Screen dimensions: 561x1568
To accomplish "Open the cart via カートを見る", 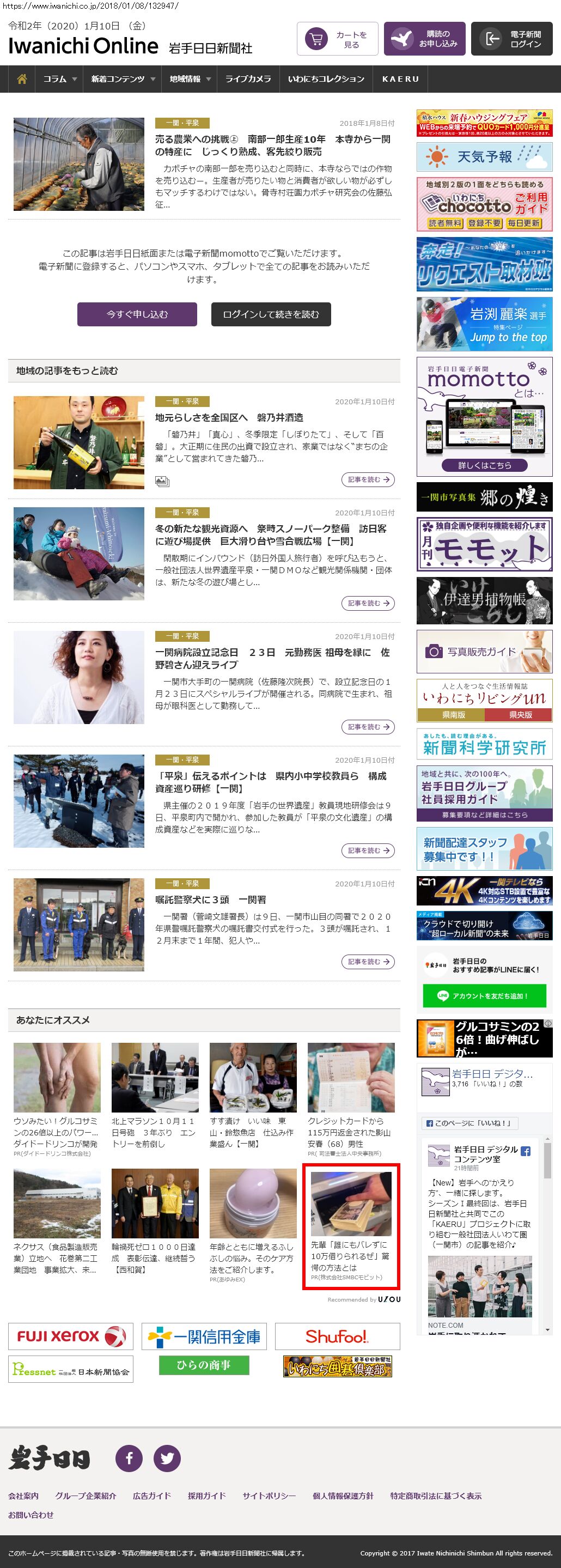I will coord(337,39).
